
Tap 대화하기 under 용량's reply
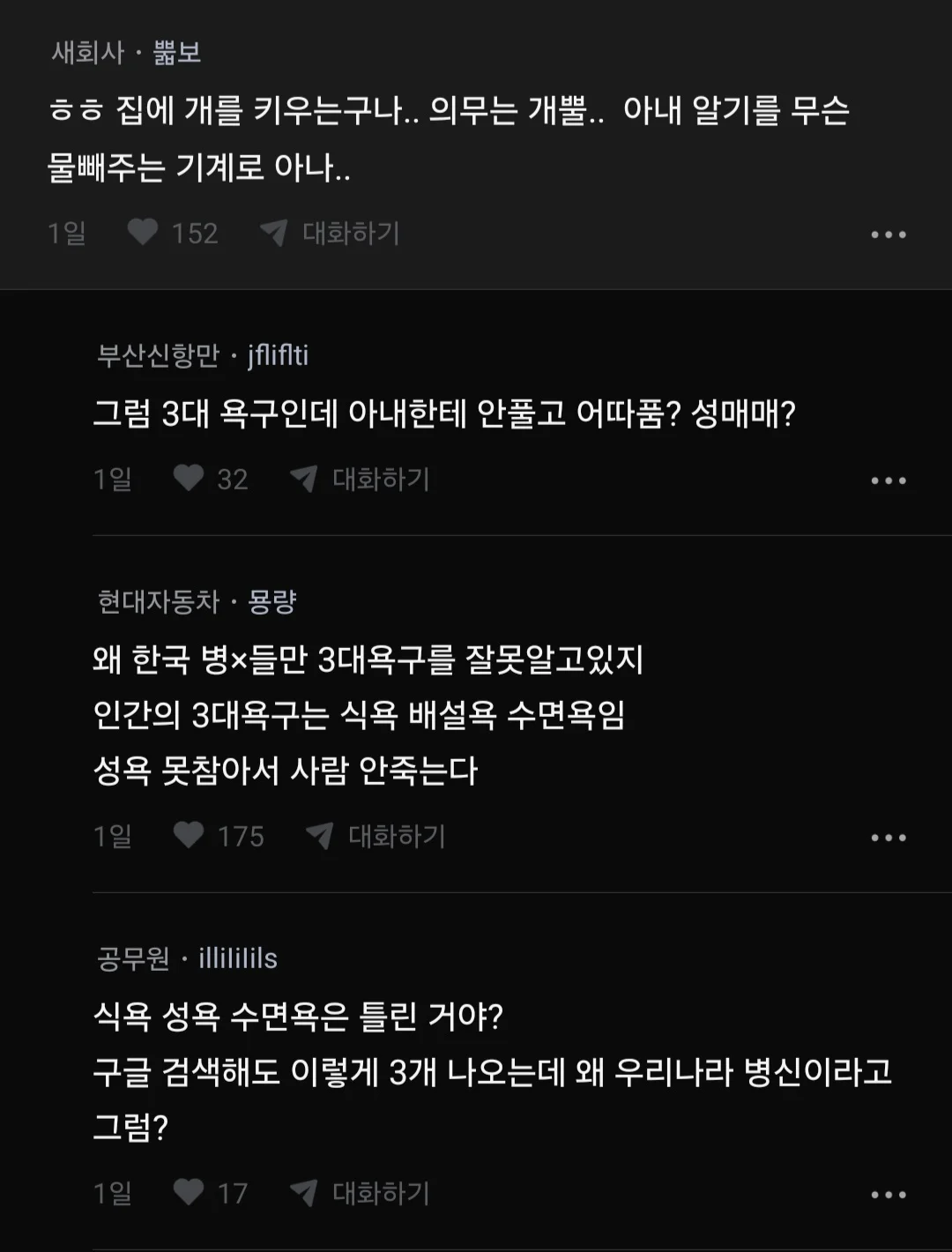pos(376,836)
